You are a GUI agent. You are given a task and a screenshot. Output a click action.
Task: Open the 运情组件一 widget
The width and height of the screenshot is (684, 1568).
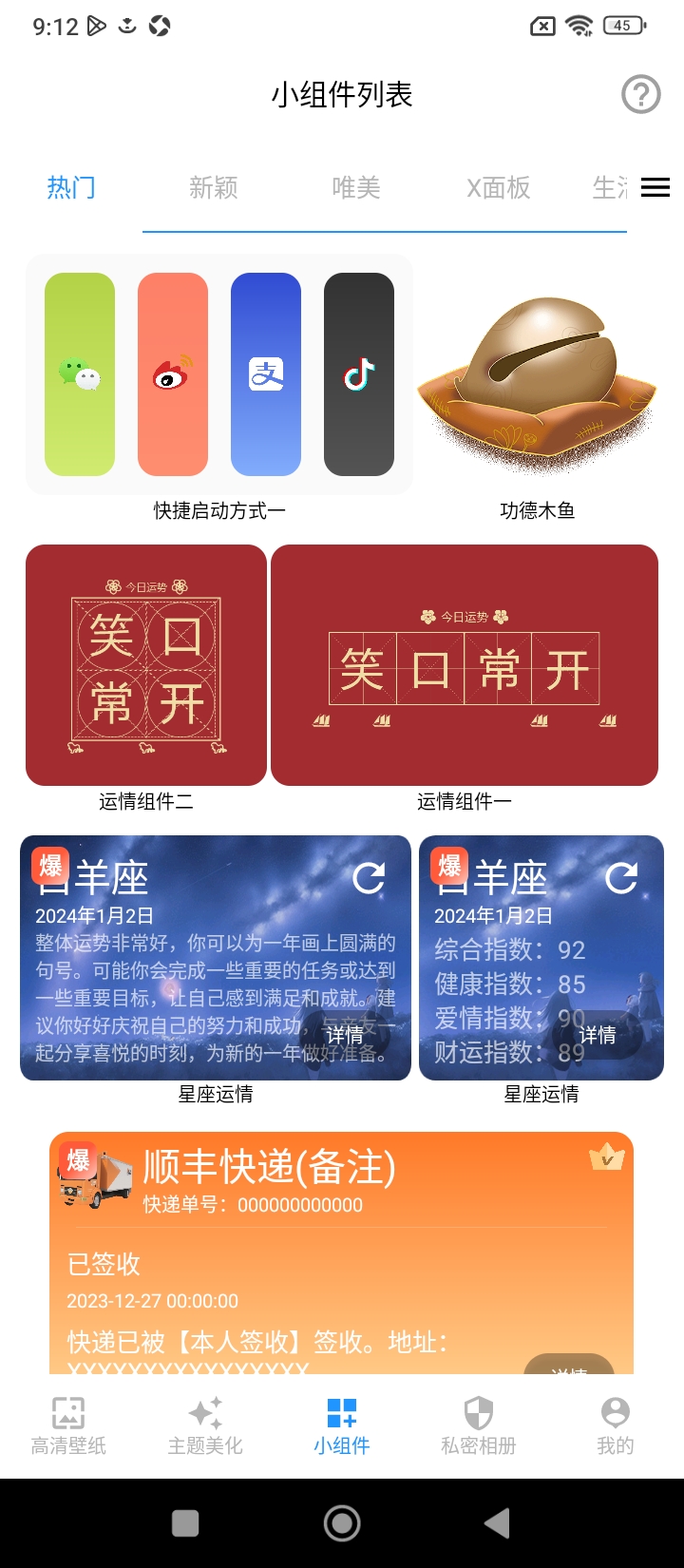point(465,665)
